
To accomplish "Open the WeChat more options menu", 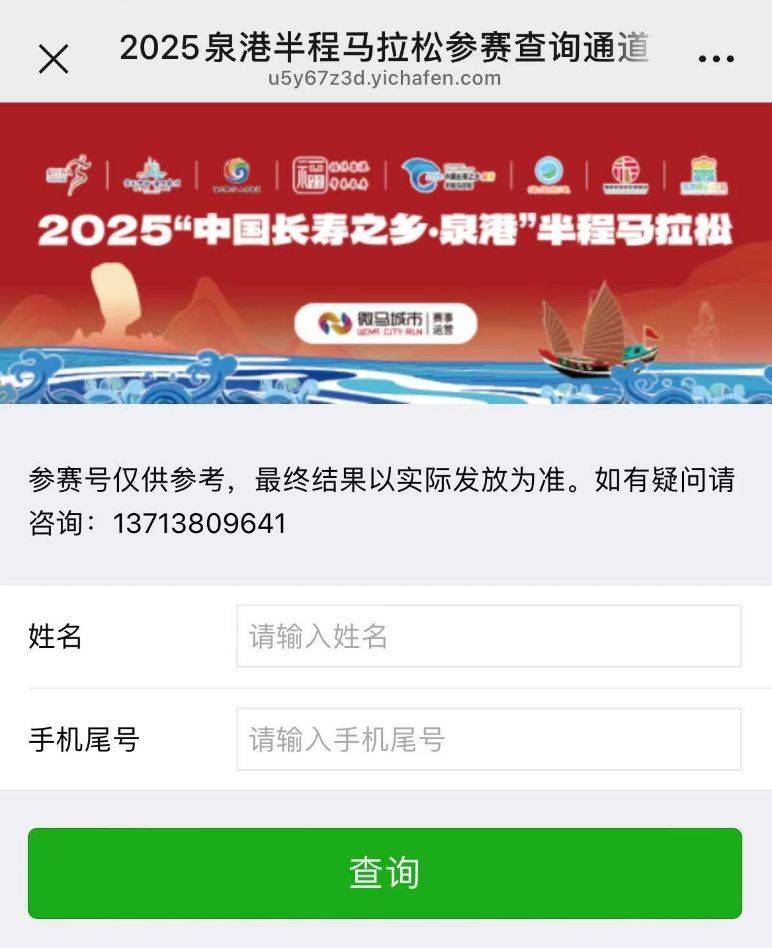I will click(x=714, y=58).
